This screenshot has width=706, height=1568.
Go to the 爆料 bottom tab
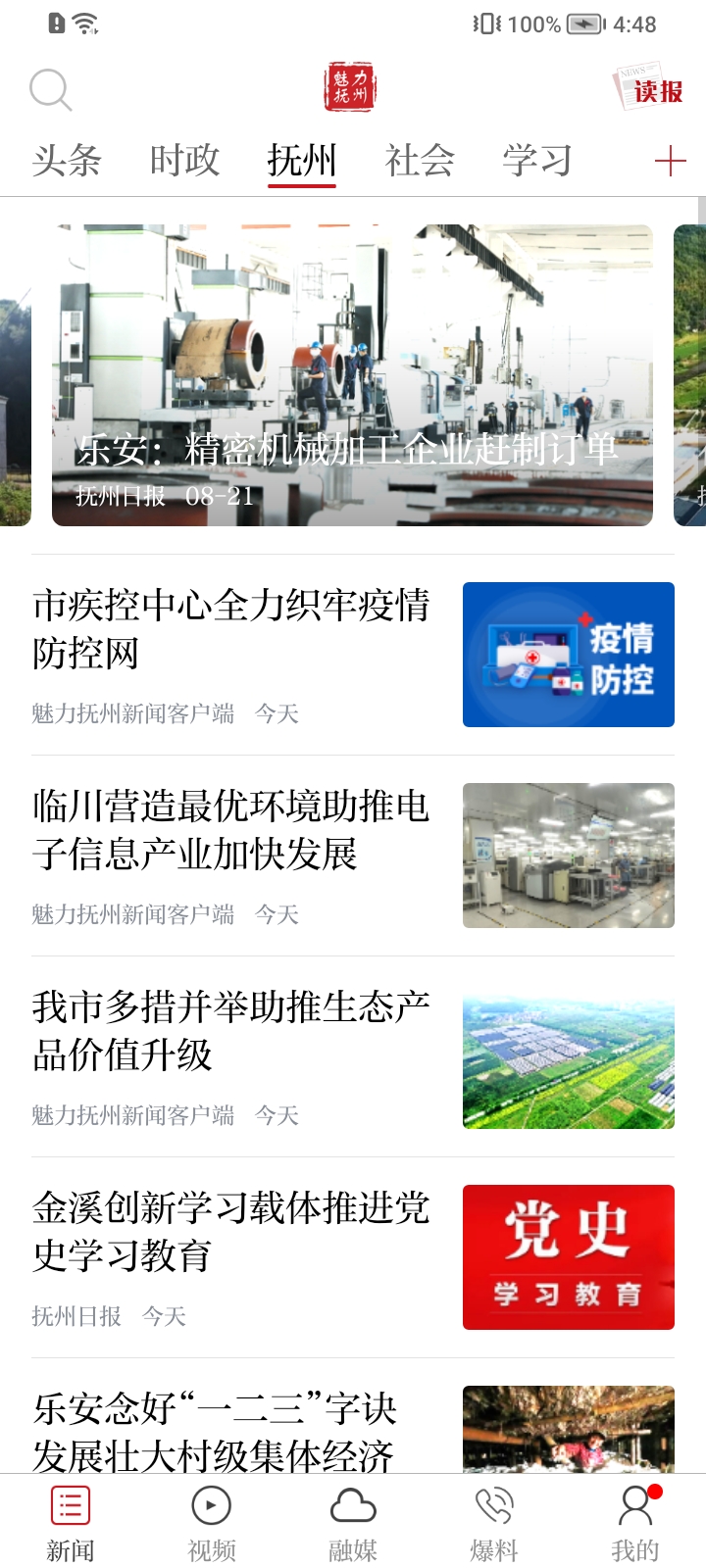coord(494,1522)
